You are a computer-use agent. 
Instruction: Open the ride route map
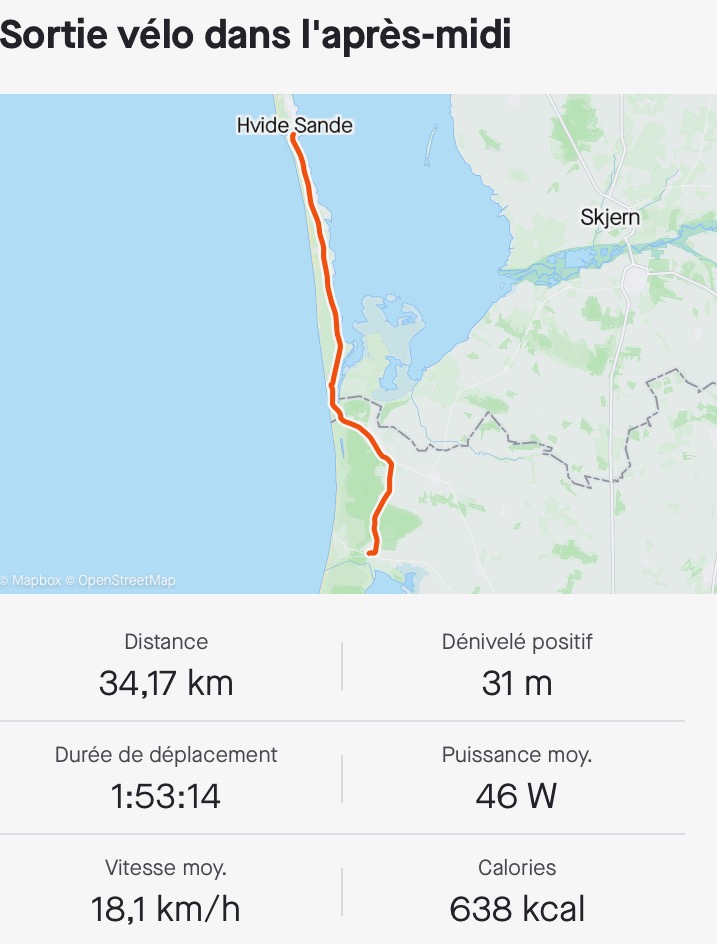click(x=358, y=343)
